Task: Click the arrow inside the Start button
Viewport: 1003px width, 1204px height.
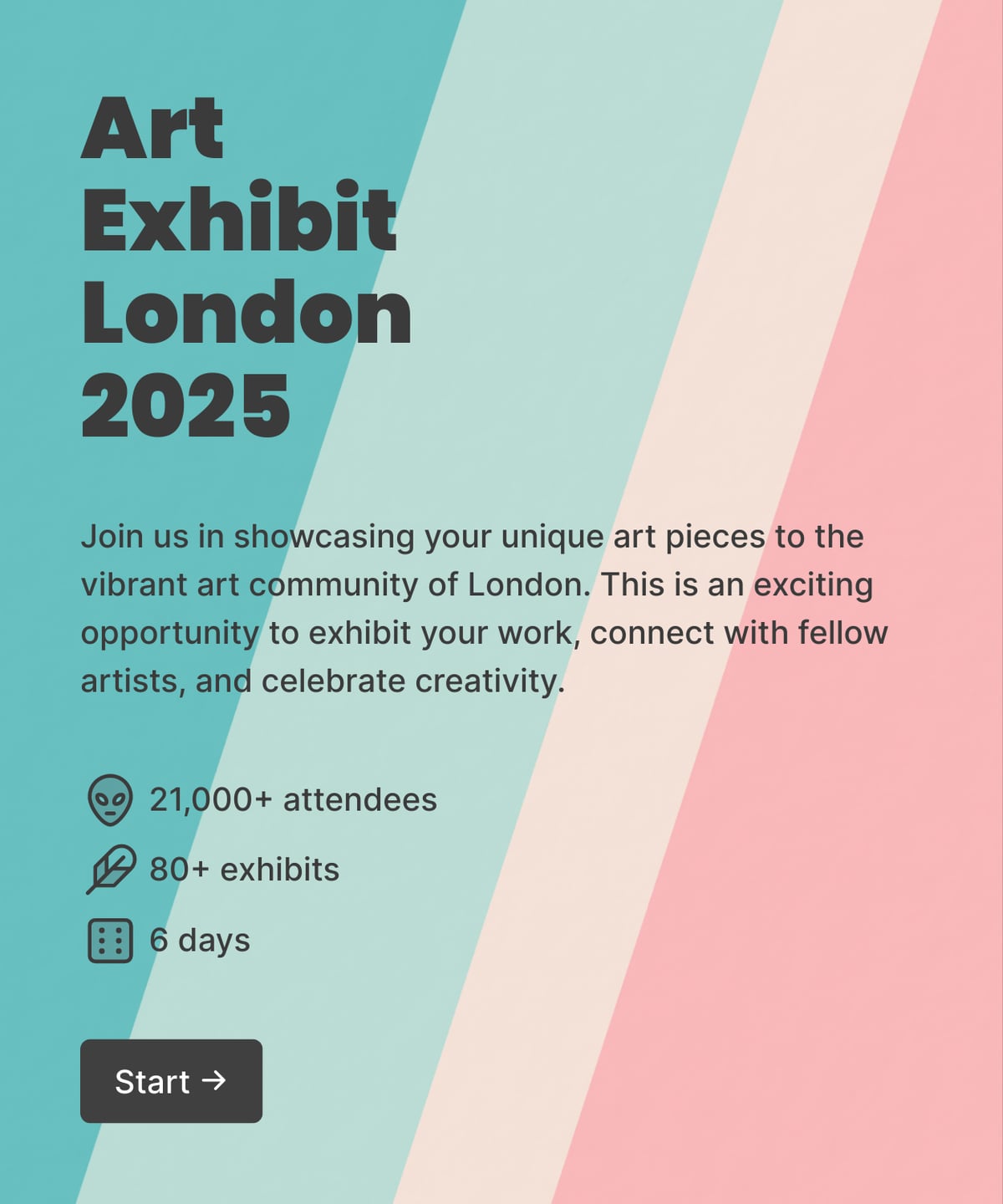Action: pos(216,1080)
